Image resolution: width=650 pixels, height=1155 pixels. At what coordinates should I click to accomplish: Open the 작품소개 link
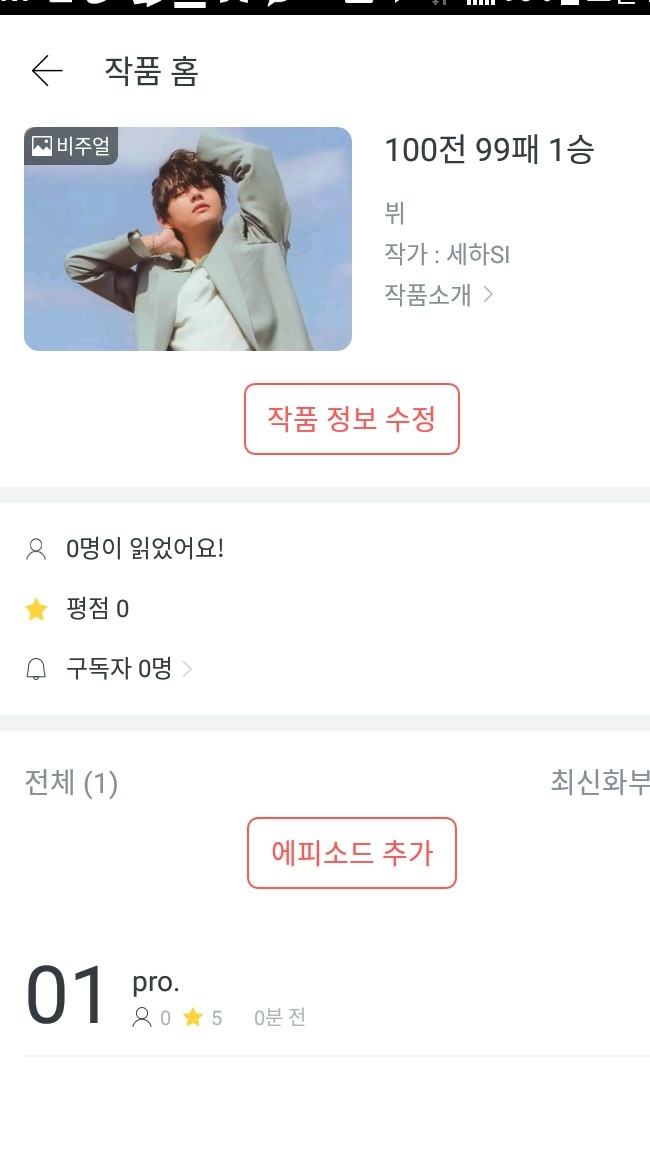click(x=438, y=294)
